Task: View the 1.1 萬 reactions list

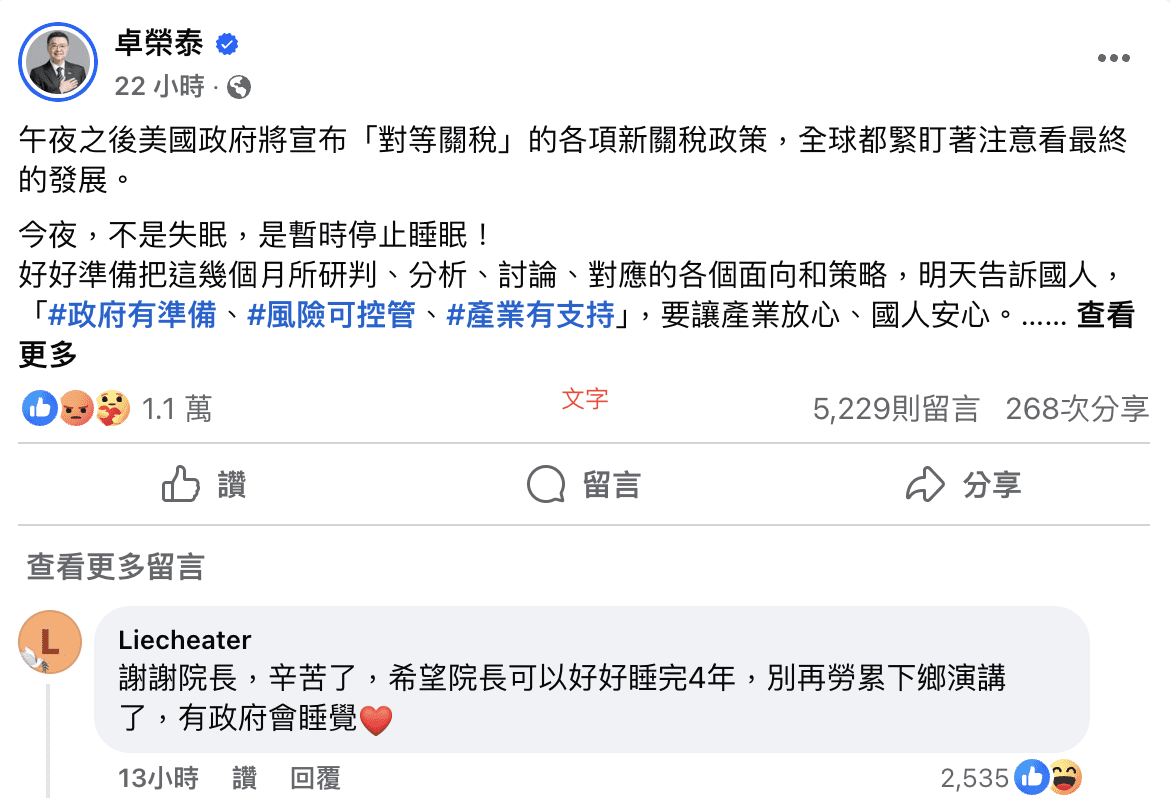Action: [x=176, y=408]
